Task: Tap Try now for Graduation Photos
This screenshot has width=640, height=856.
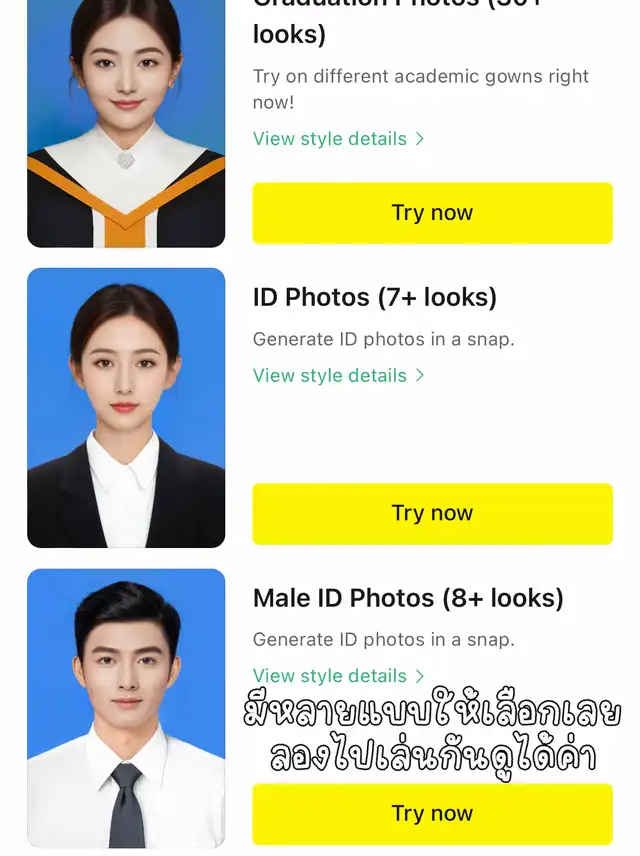Action: [x=432, y=213]
